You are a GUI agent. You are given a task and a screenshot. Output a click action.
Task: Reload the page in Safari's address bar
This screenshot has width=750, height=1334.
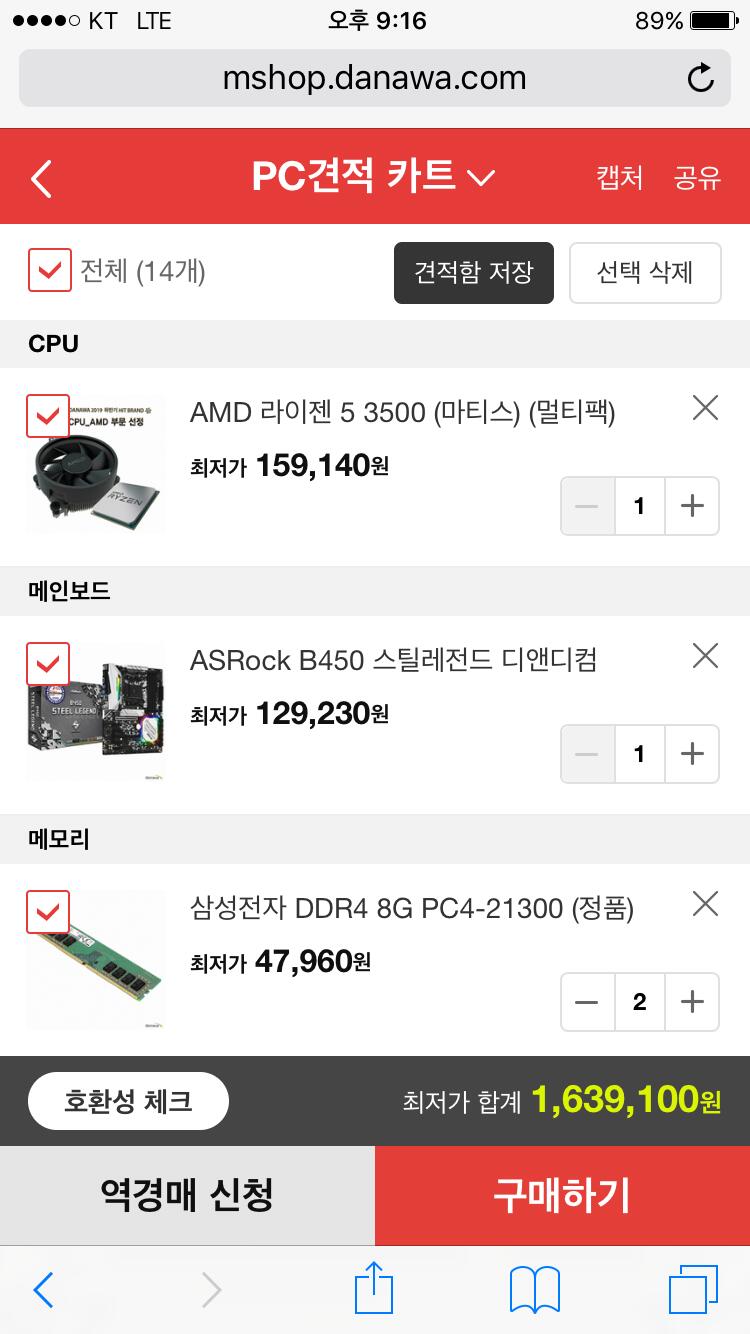click(701, 78)
